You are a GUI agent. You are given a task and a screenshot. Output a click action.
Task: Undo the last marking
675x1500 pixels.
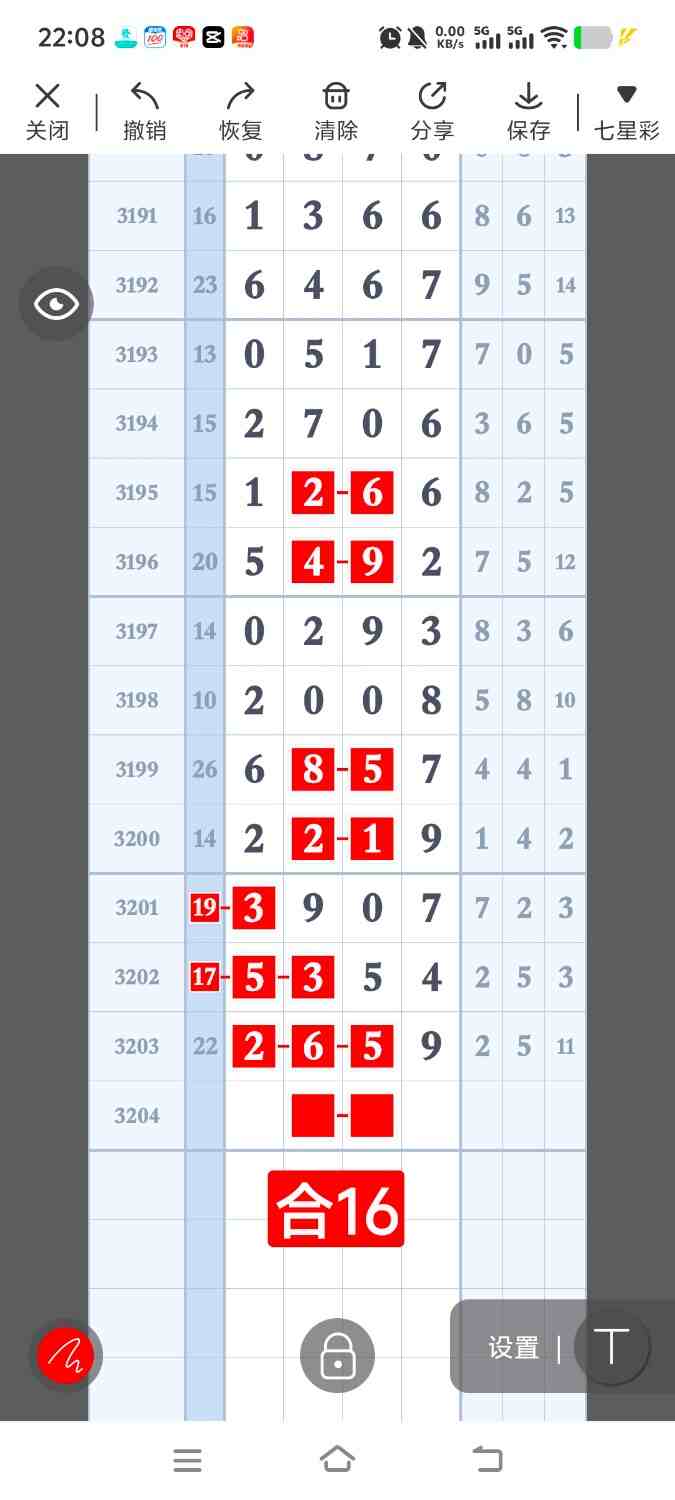[144, 111]
